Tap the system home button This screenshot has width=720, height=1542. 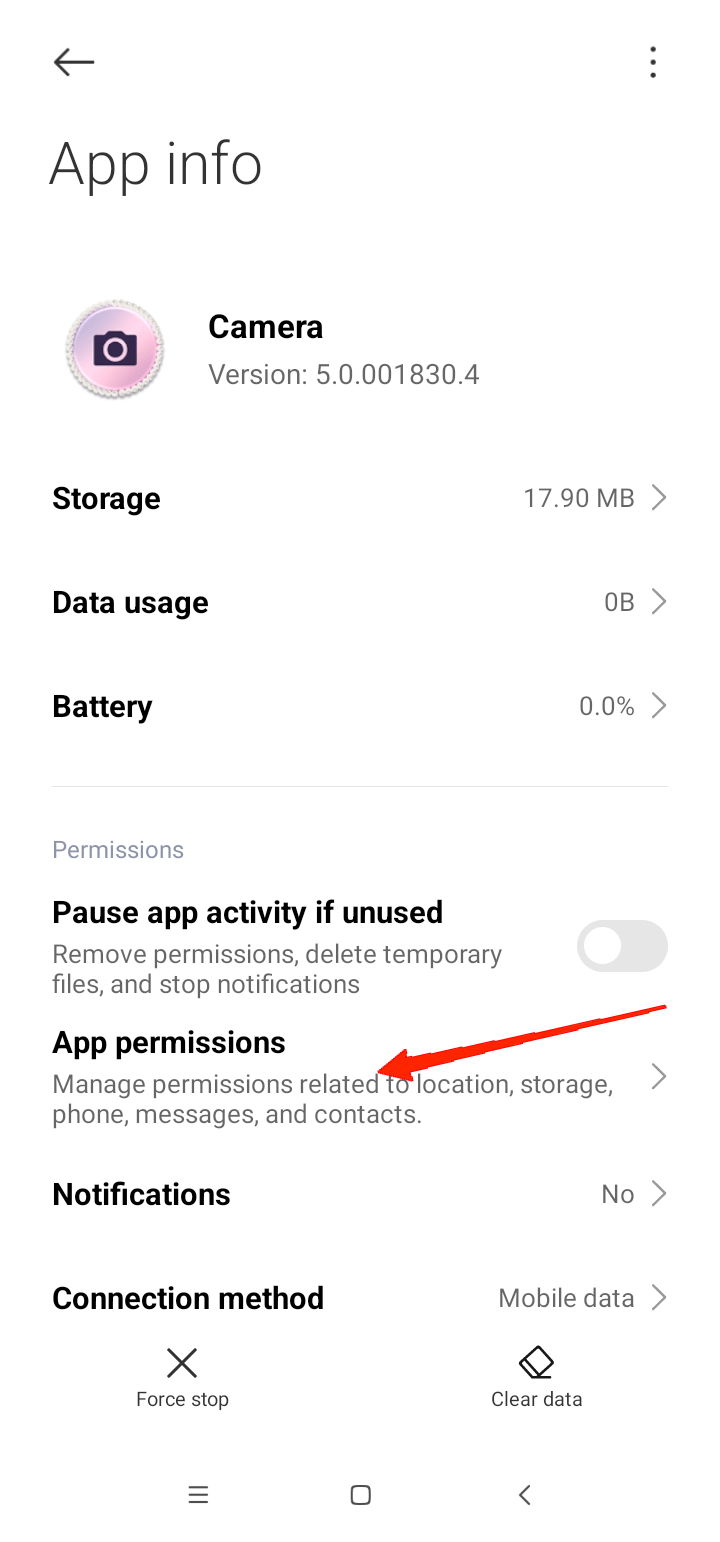point(360,1495)
